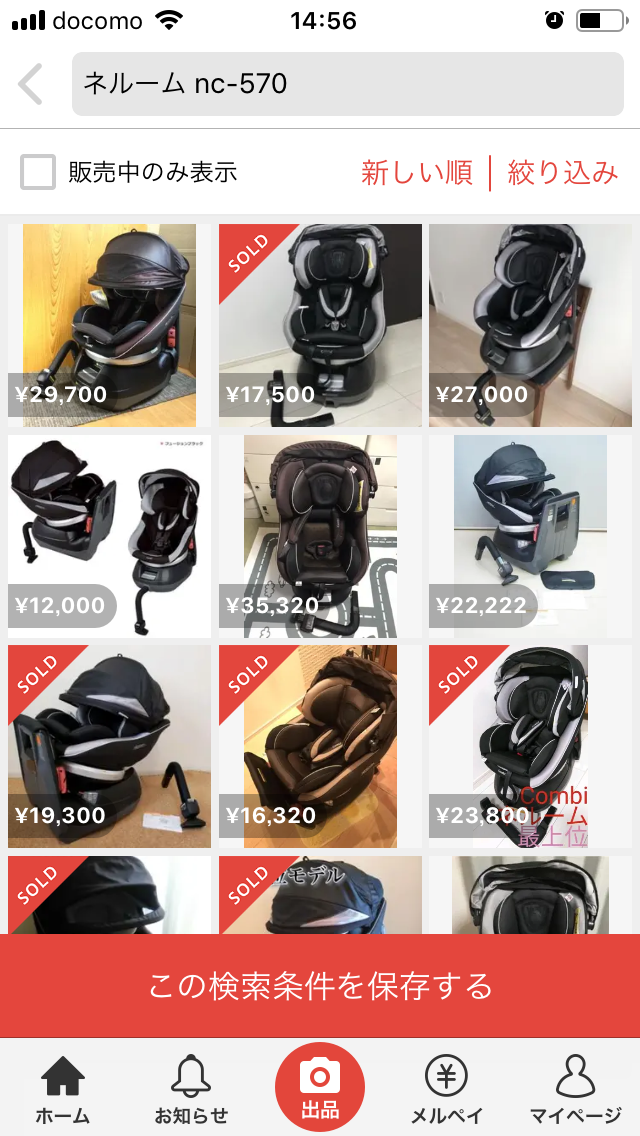Save search with この検索条件を保存する

point(320,986)
